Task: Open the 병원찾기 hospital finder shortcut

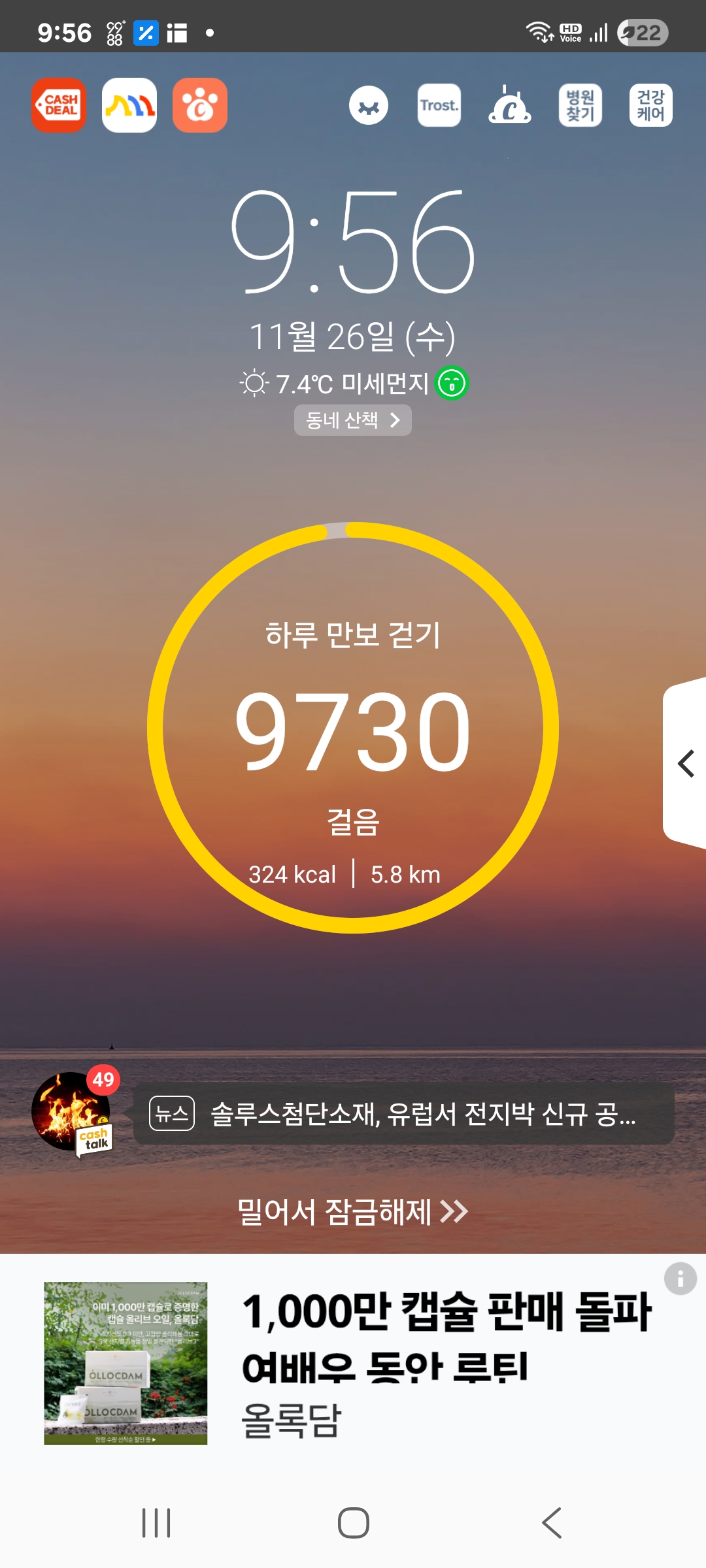Action: click(x=580, y=105)
